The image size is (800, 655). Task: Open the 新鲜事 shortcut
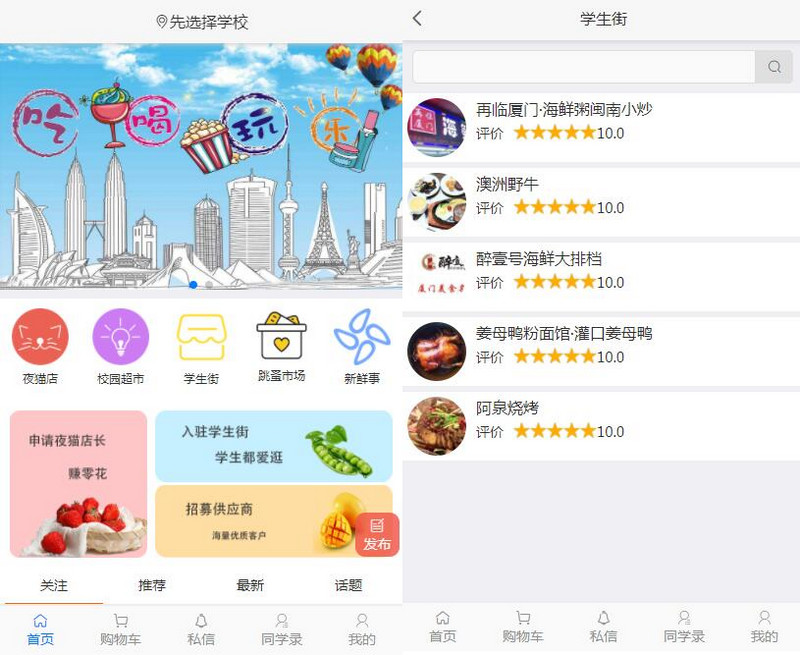[361, 345]
